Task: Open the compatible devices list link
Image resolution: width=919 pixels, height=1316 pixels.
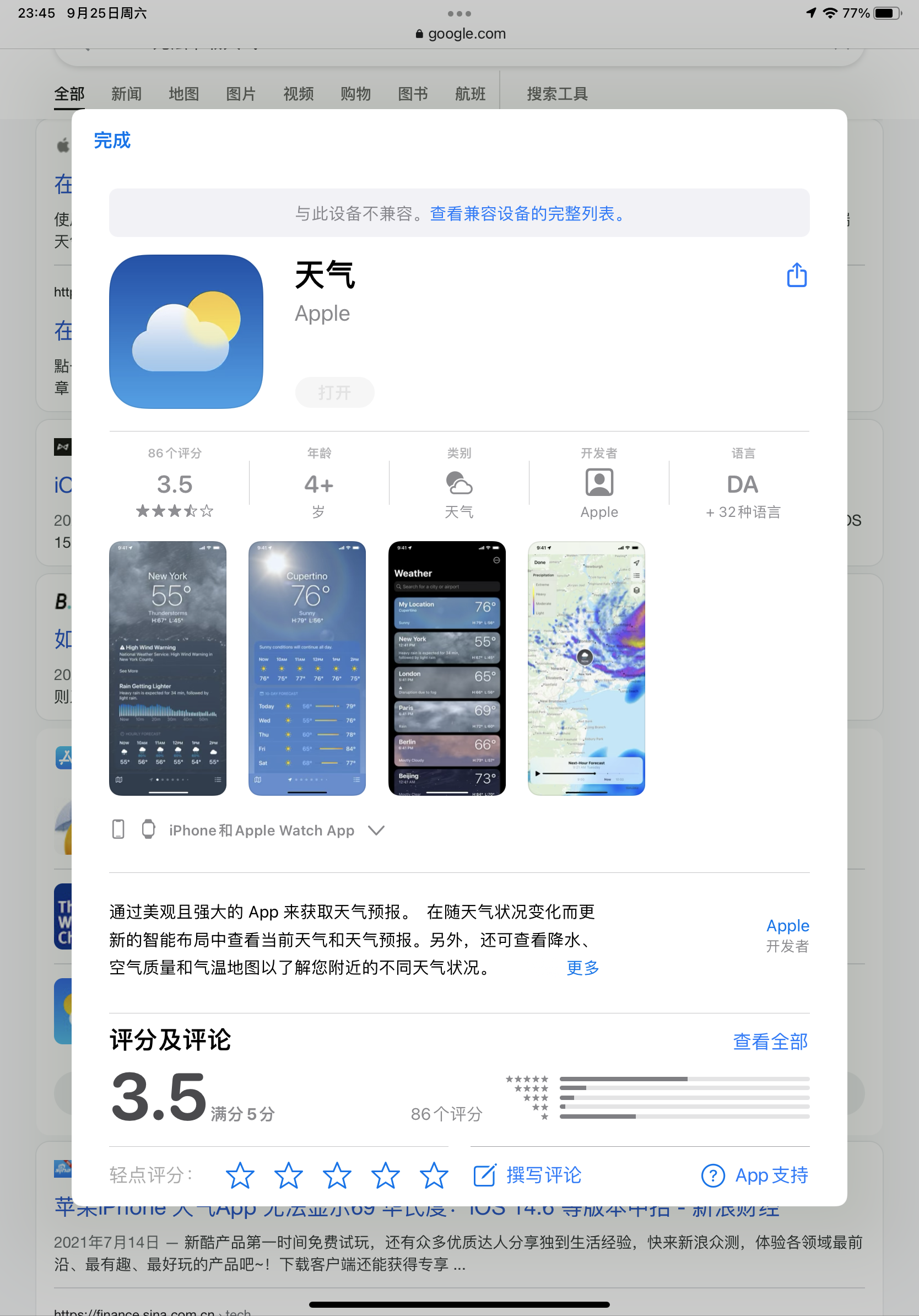Action: 527,214
